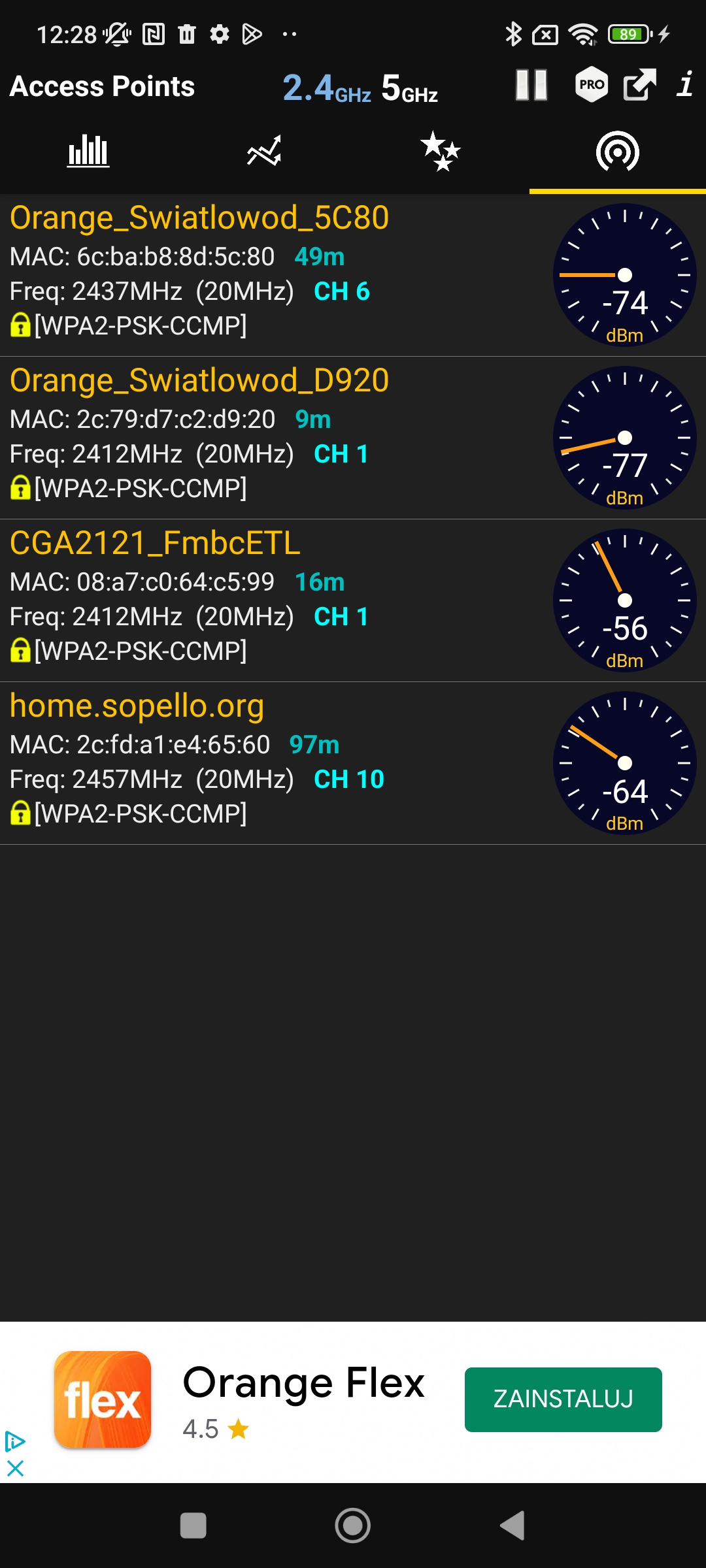Open the app info icon

tap(684, 85)
